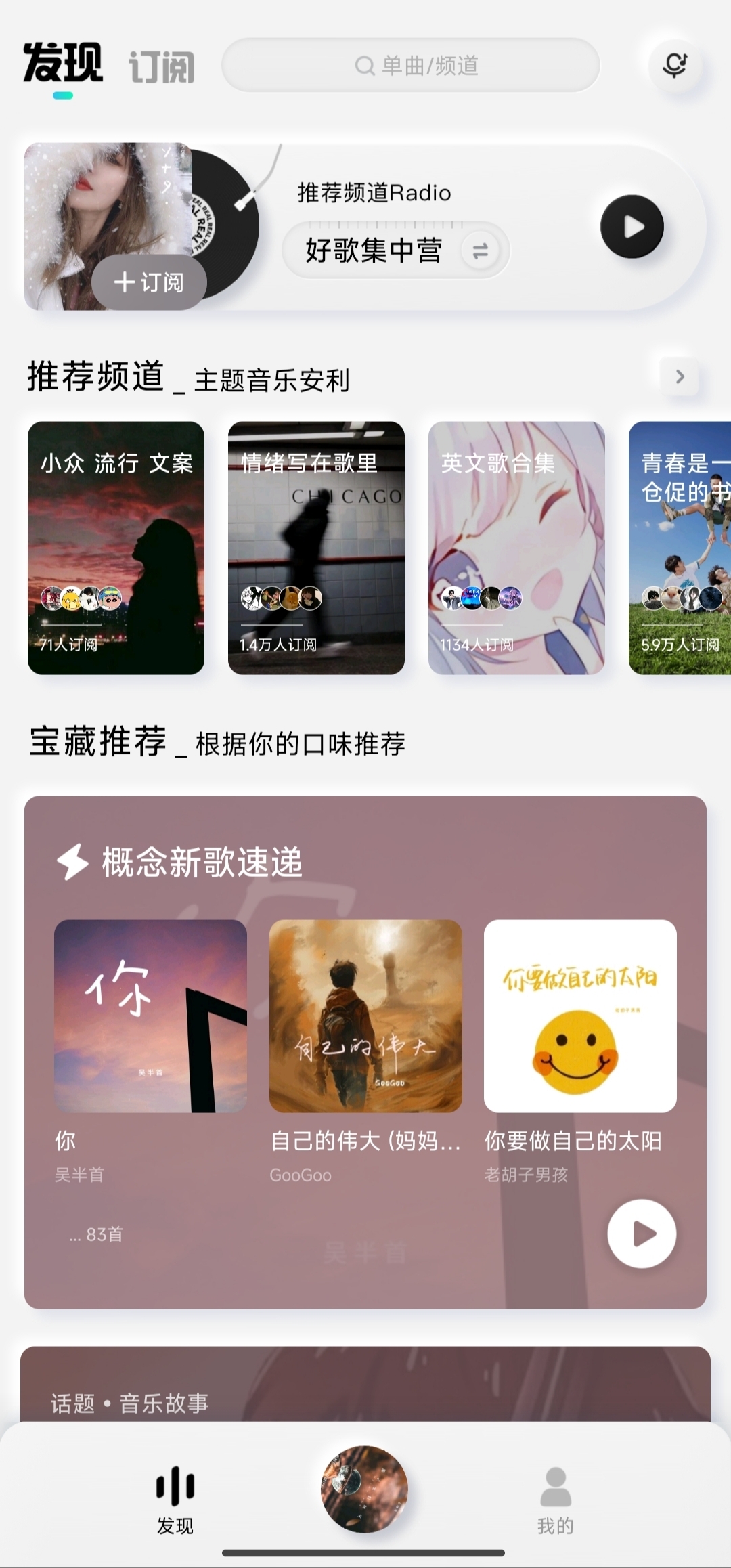The width and height of the screenshot is (731, 1568).
Task: Open the song 自己的伟大 by GooGoo
Action: (x=365, y=1016)
